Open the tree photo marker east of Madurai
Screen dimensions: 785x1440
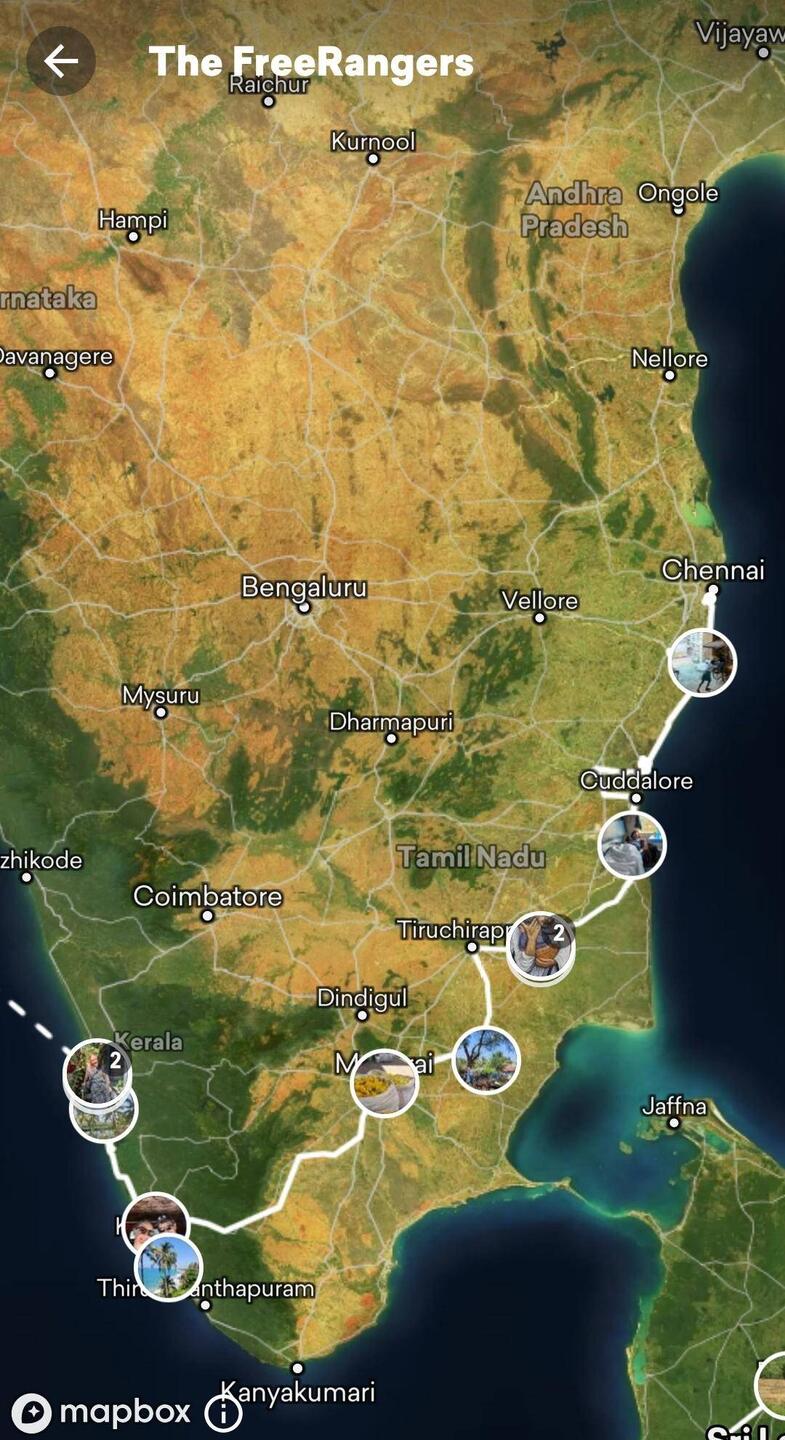486,1060
